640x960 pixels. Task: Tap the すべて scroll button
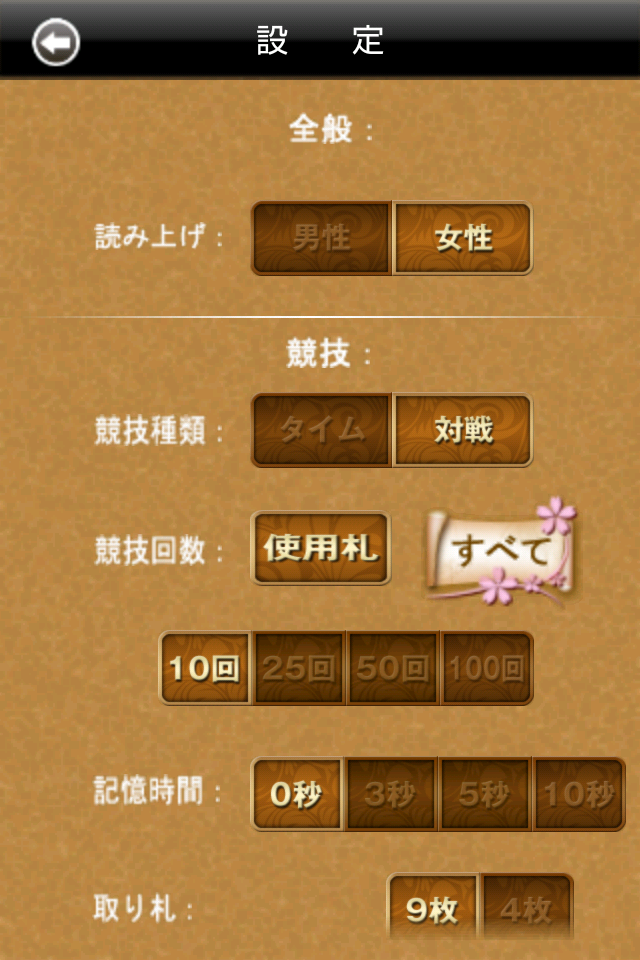(501, 552)
